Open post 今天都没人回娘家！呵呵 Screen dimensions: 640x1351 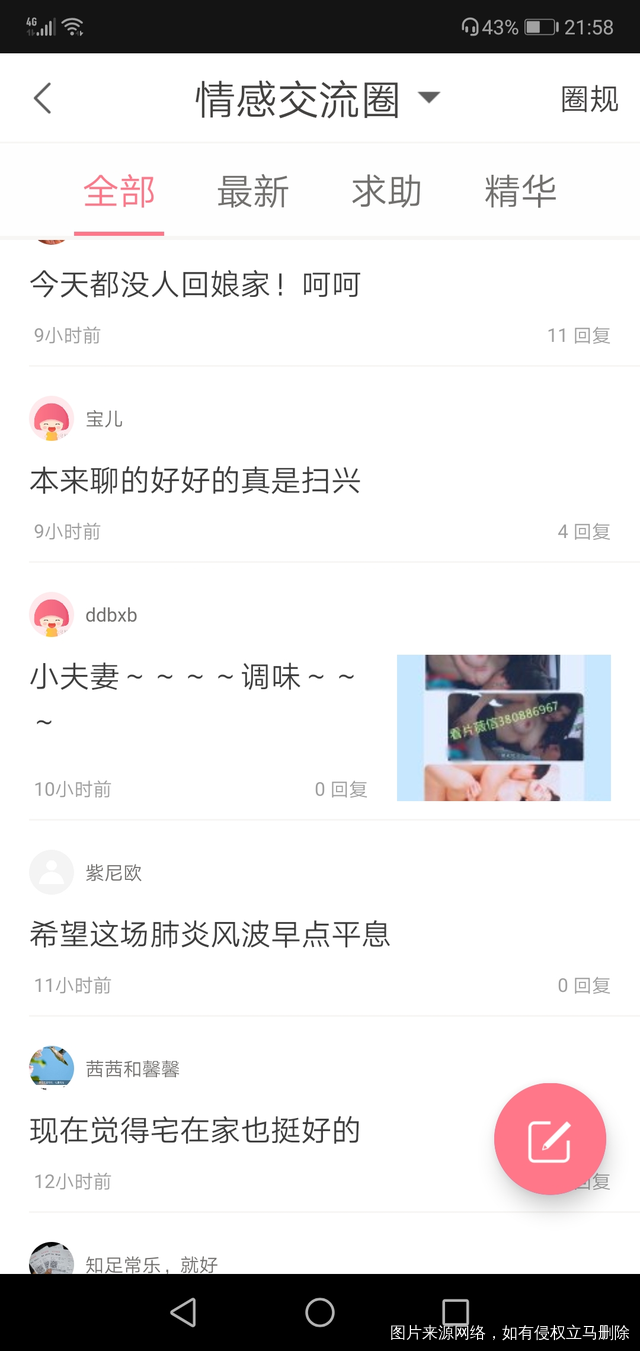195,285
